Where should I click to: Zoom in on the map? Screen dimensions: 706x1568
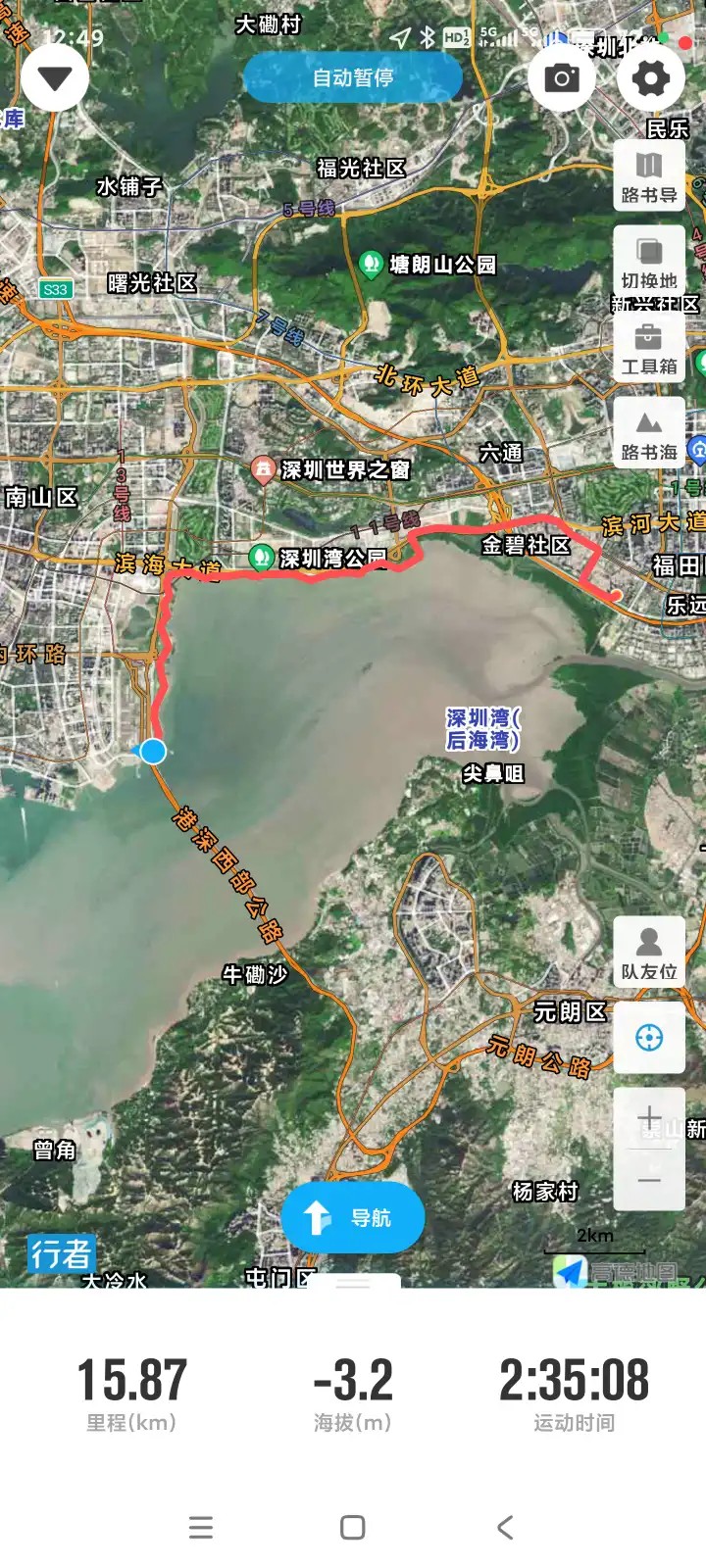coord(649,1118)
